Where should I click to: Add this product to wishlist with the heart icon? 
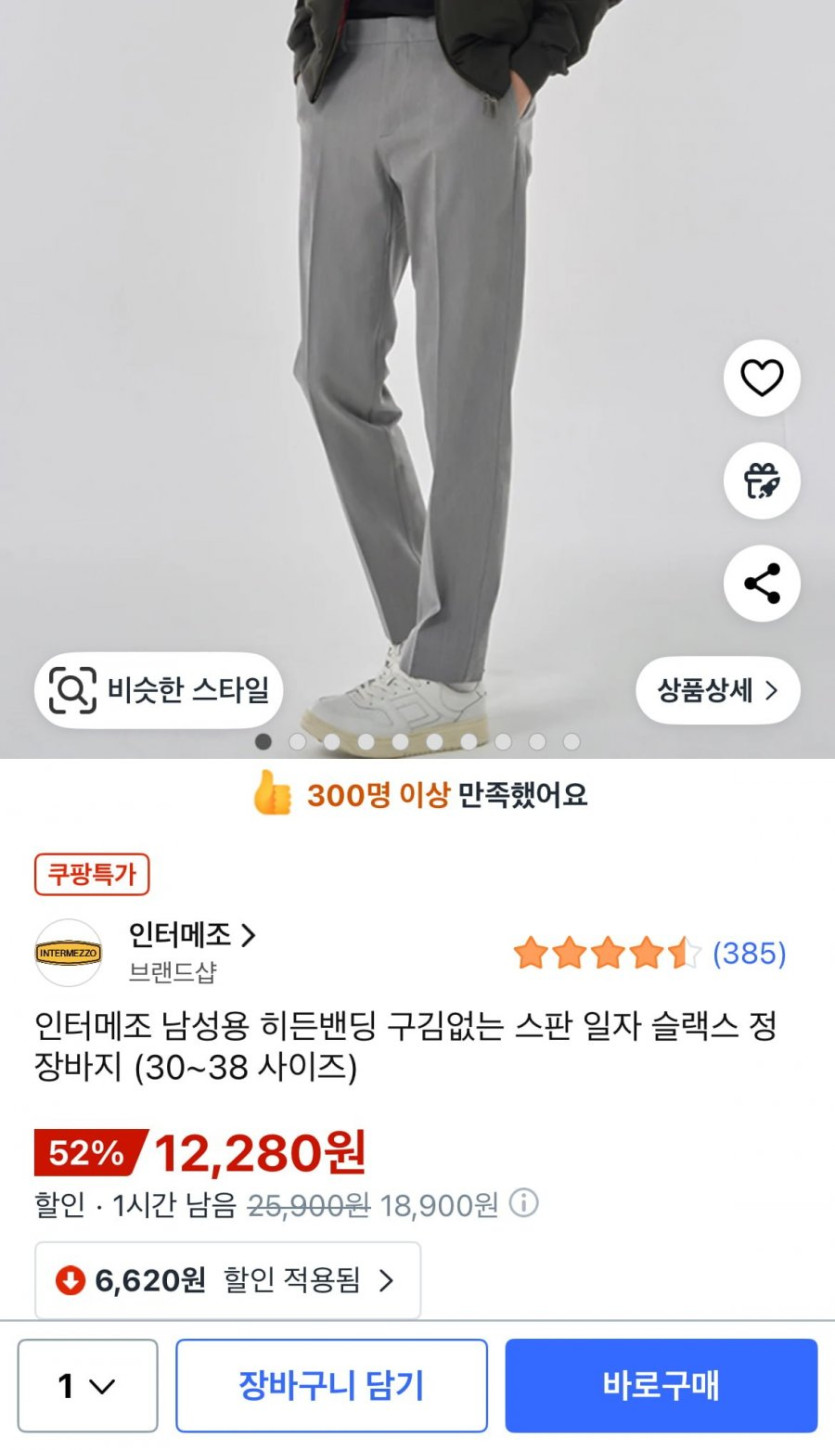[762, 378]
